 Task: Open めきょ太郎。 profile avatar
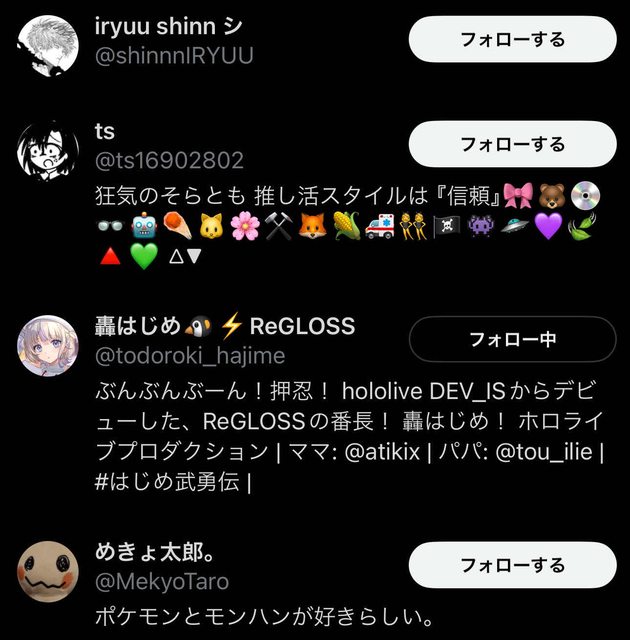tap(48, 573)
